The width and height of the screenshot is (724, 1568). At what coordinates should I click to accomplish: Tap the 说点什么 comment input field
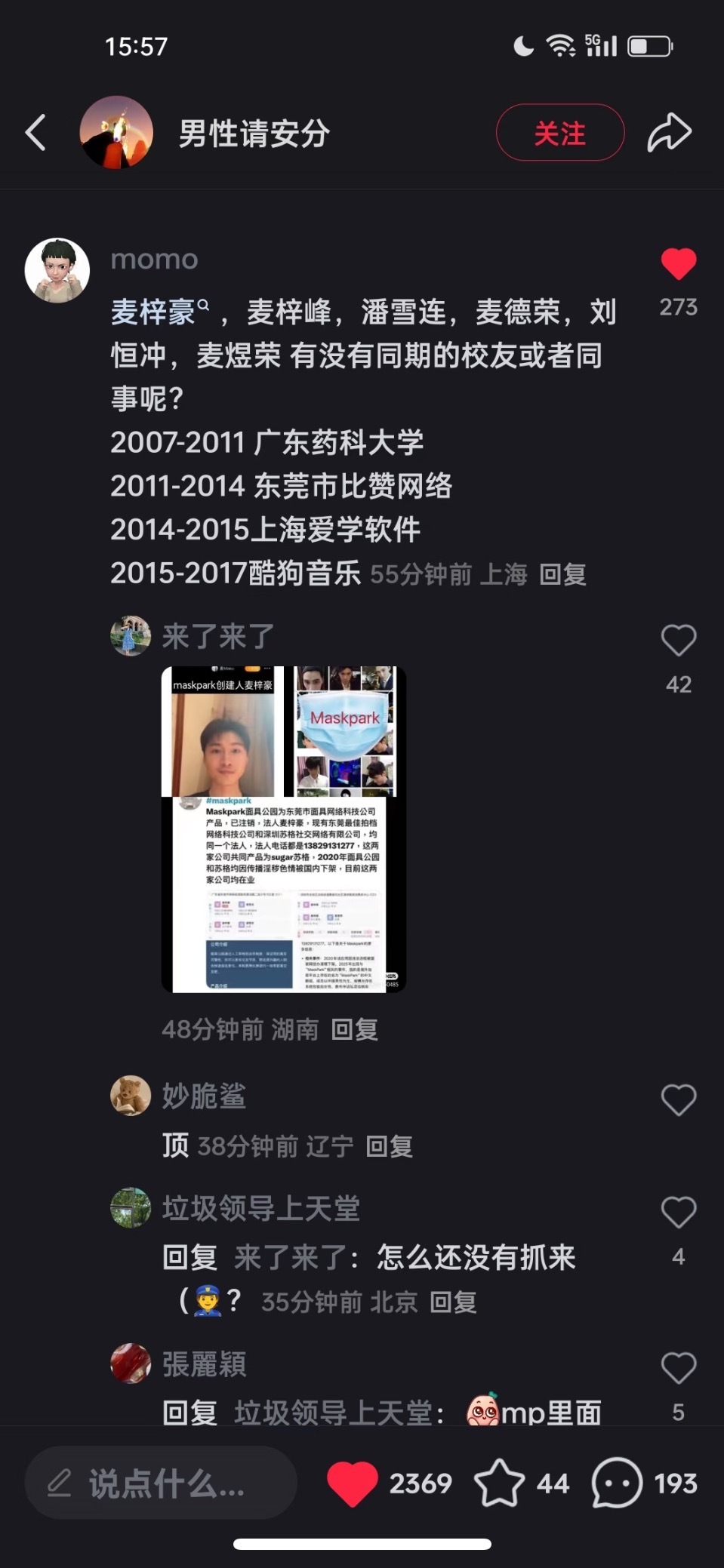[x=160, y=1483]
